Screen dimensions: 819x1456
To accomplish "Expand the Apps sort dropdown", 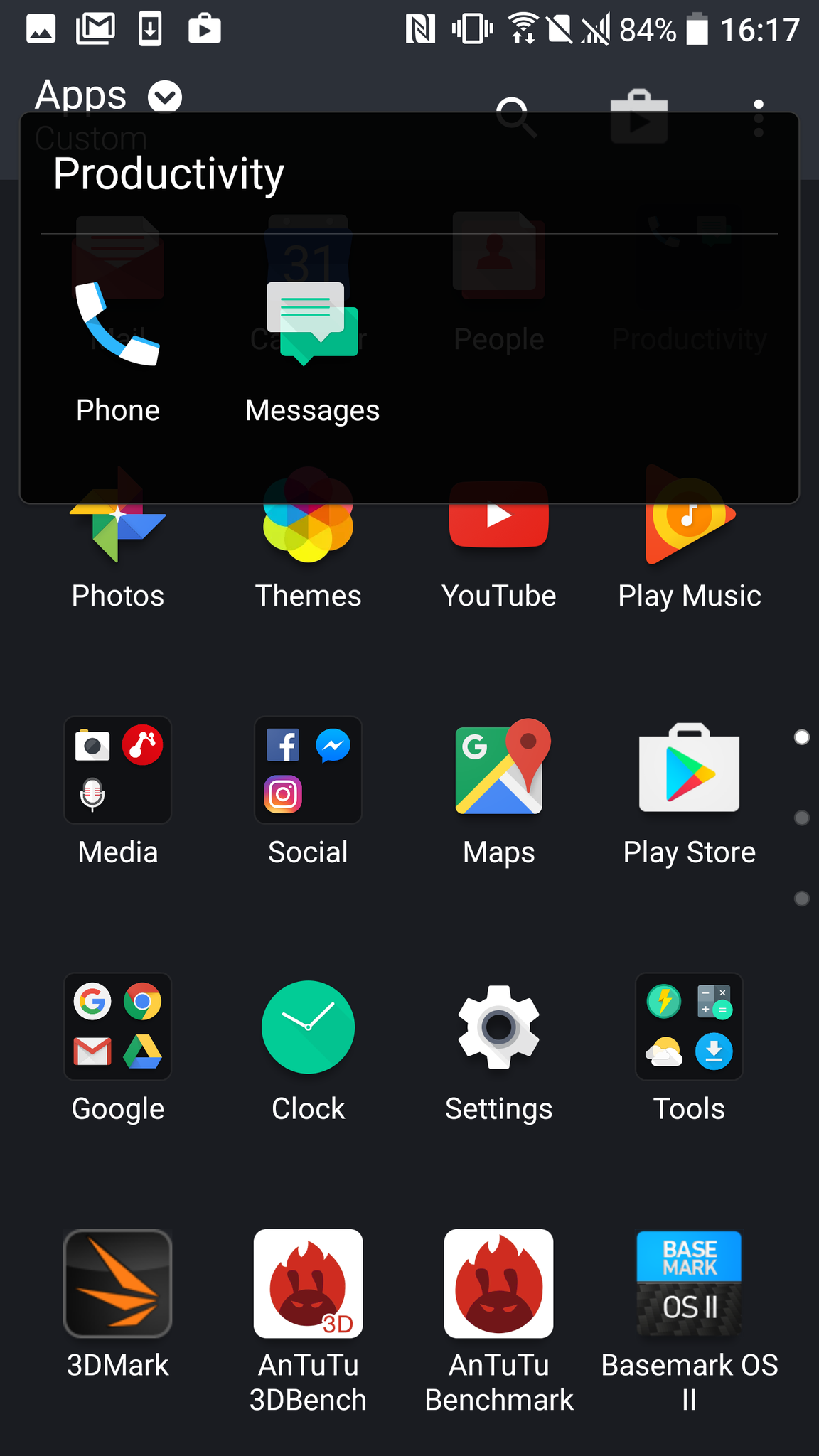I will coord(165,96).
